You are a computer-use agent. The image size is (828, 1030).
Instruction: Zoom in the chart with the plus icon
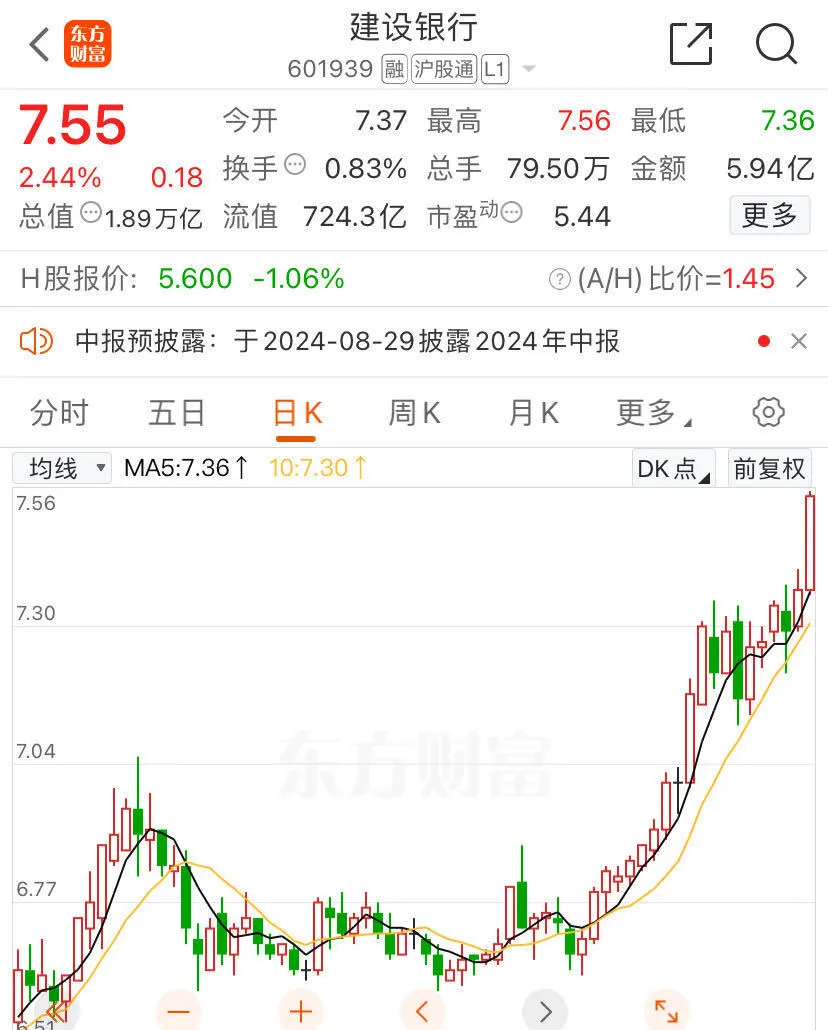coord(301,1011)
